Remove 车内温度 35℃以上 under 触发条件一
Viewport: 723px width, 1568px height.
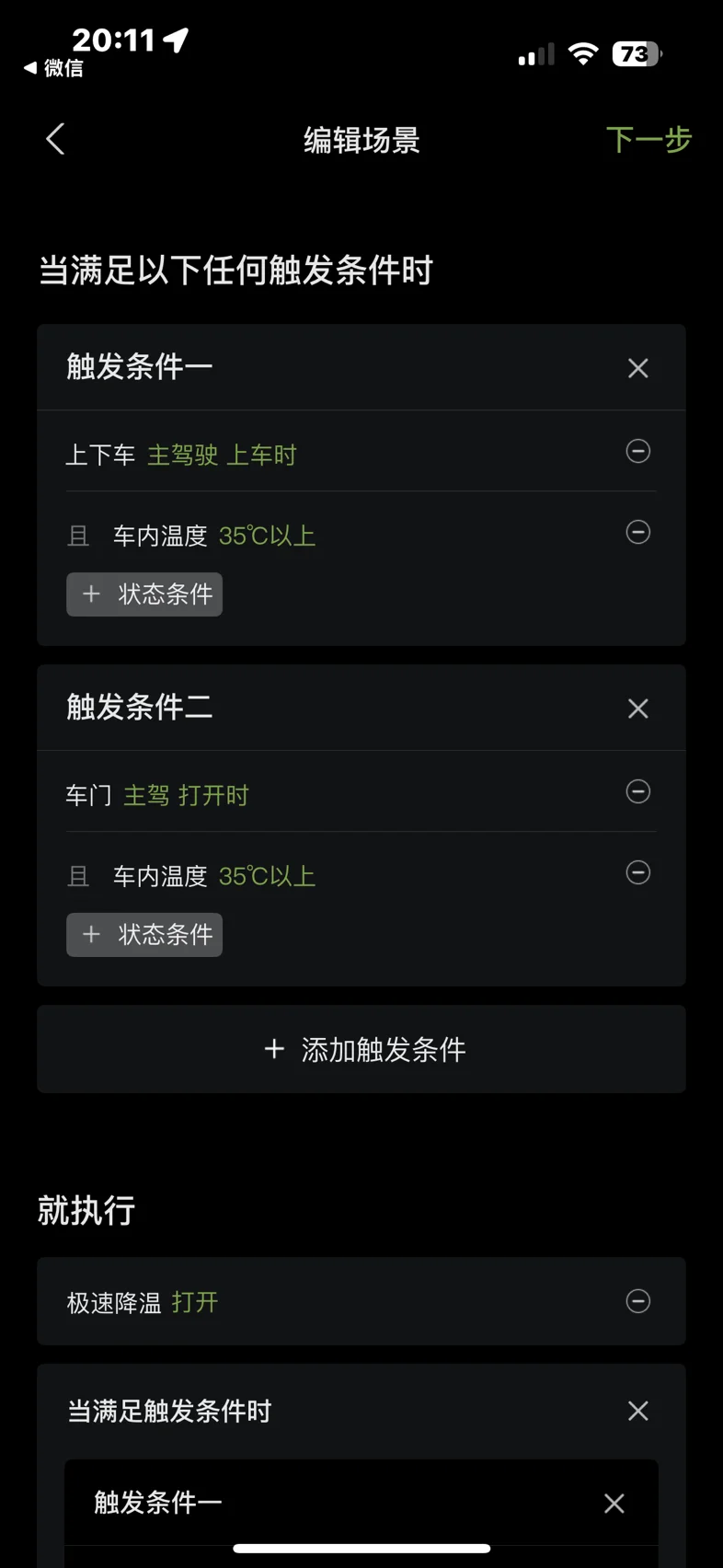(637, 532)
